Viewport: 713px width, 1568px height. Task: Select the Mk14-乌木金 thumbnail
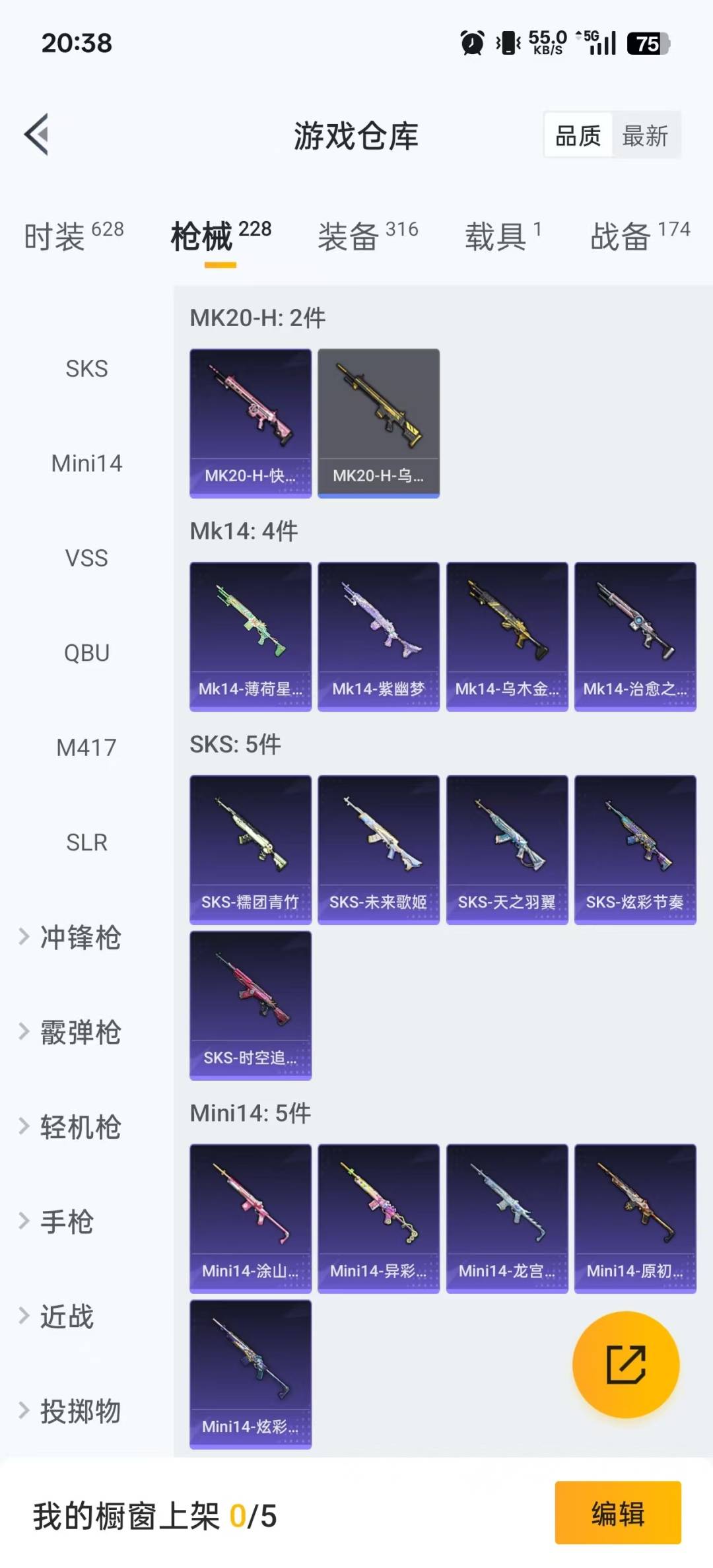(506, 635)
